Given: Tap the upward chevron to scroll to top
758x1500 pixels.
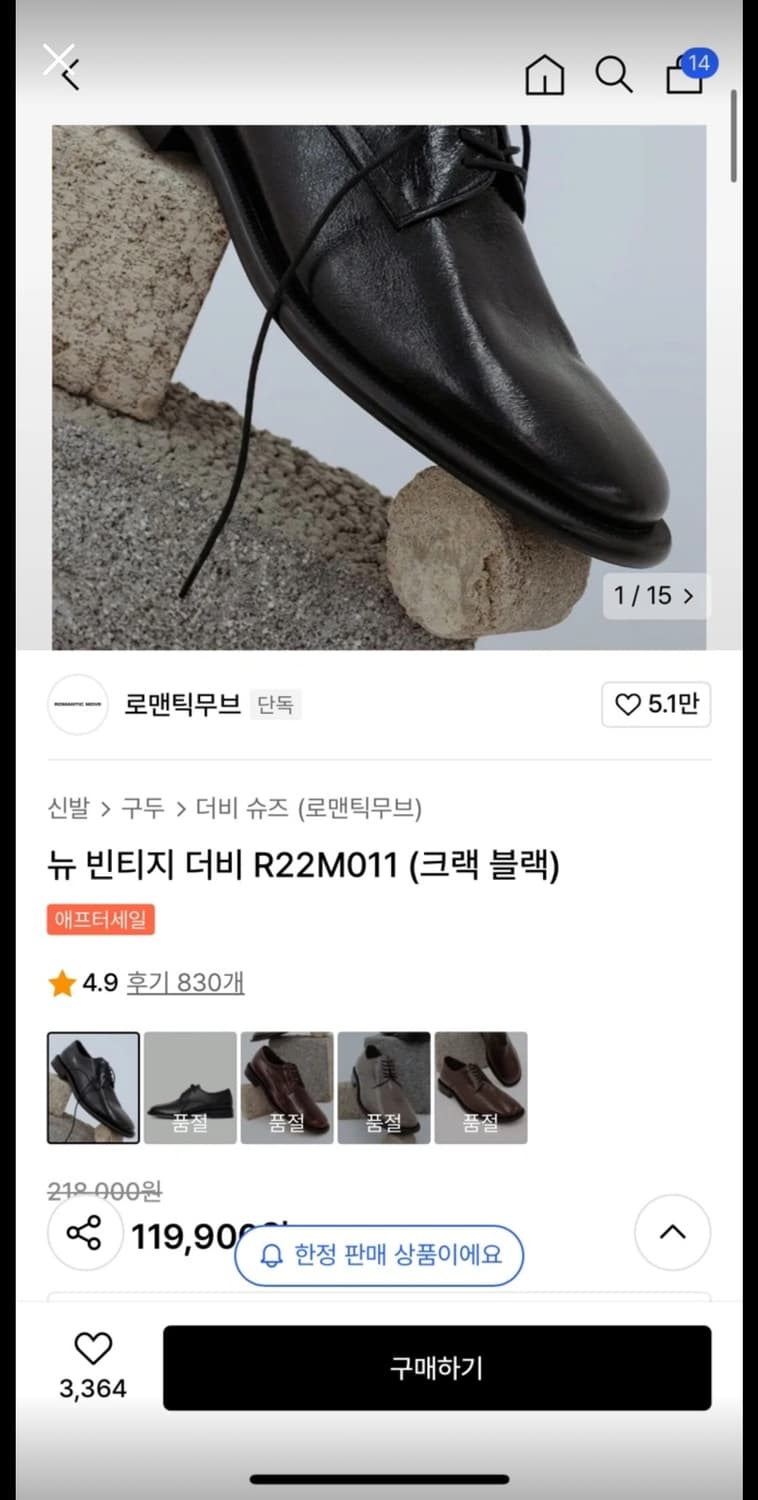Looking at the screenshot, I should pos(672,1233).
